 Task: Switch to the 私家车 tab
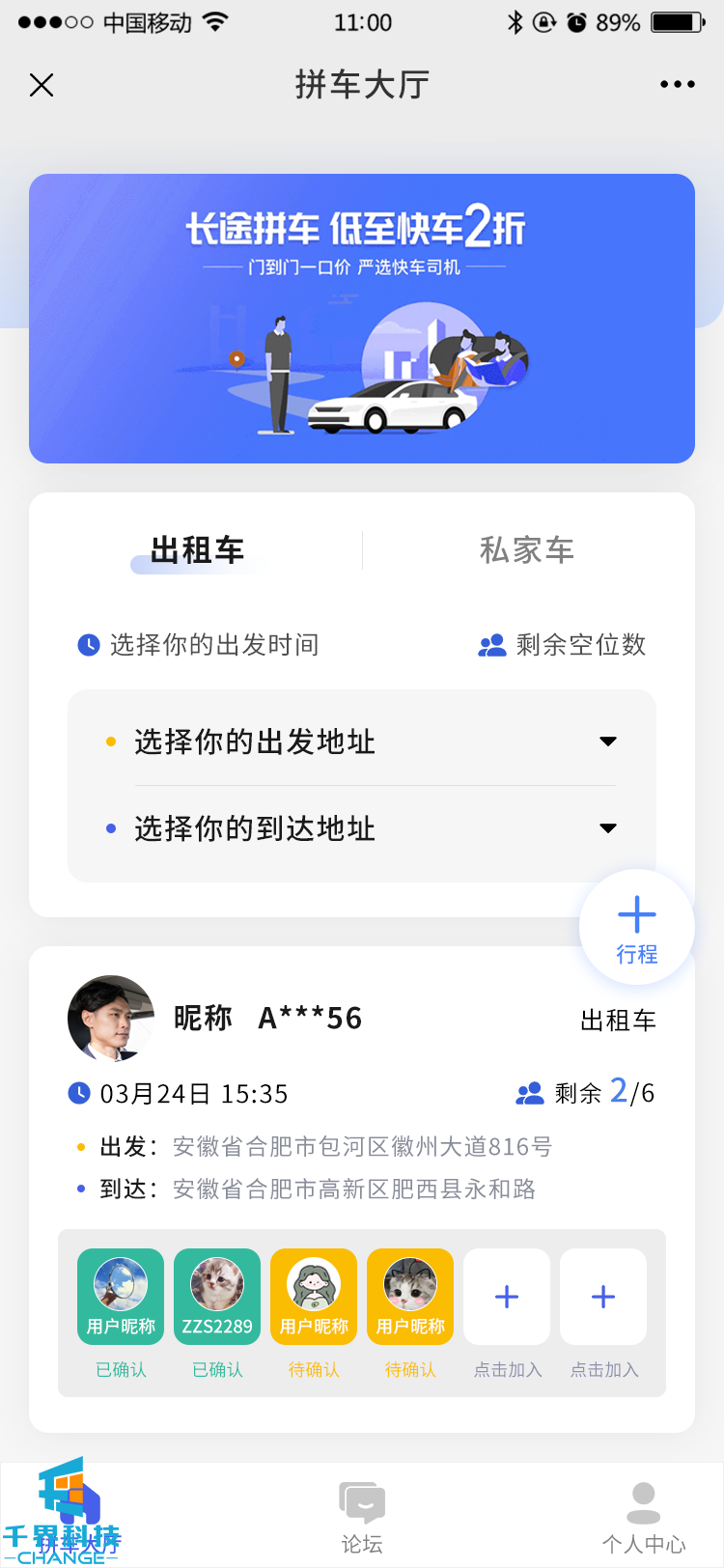click(x=527, y=550)
